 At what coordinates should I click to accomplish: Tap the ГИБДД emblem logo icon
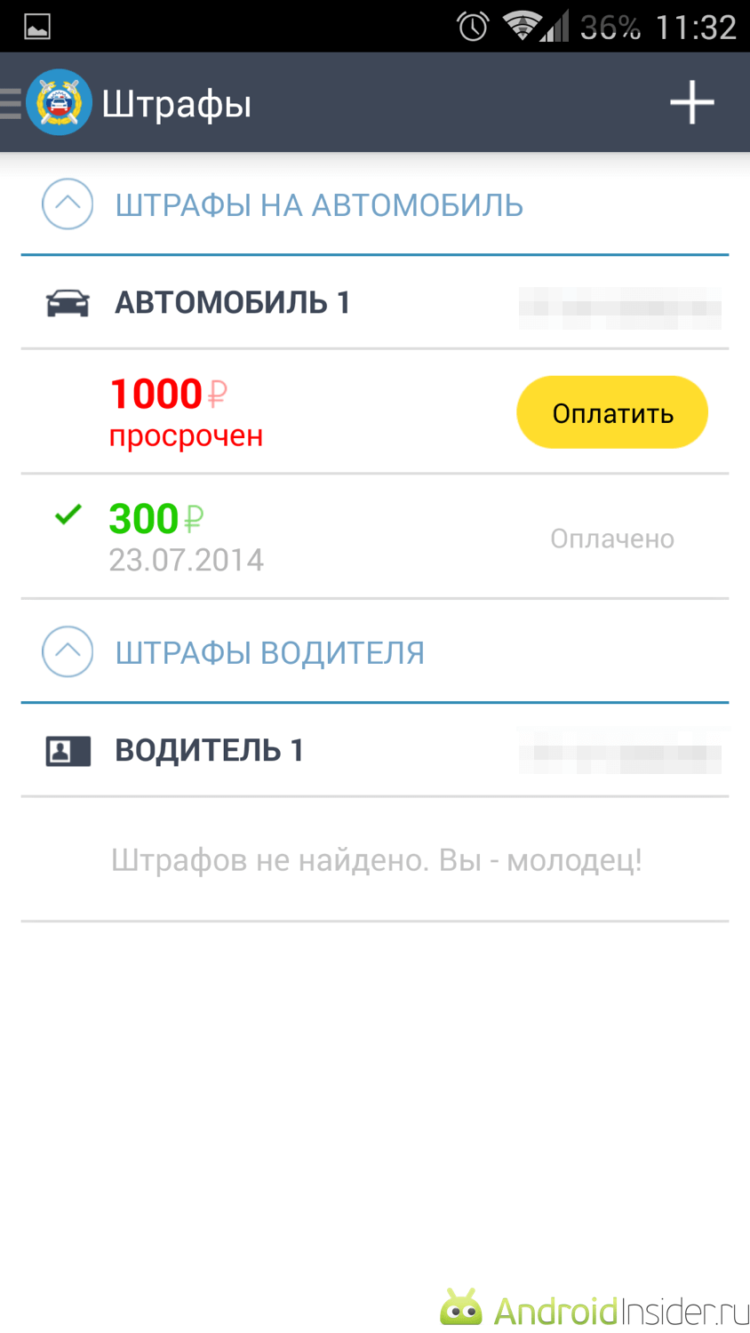click(x=57, y=103)
